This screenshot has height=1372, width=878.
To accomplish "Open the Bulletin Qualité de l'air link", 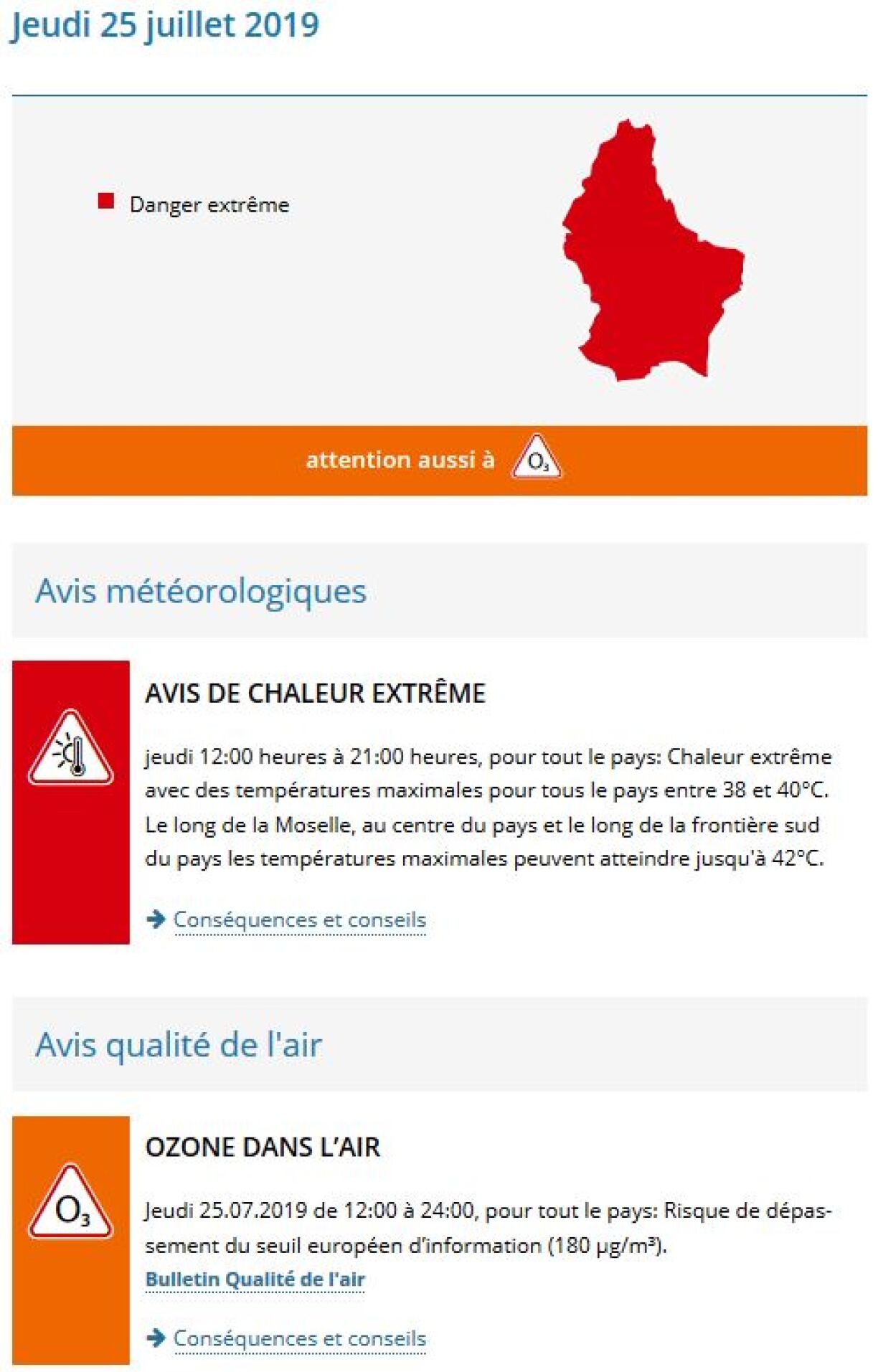I will tap(255, 1279).
